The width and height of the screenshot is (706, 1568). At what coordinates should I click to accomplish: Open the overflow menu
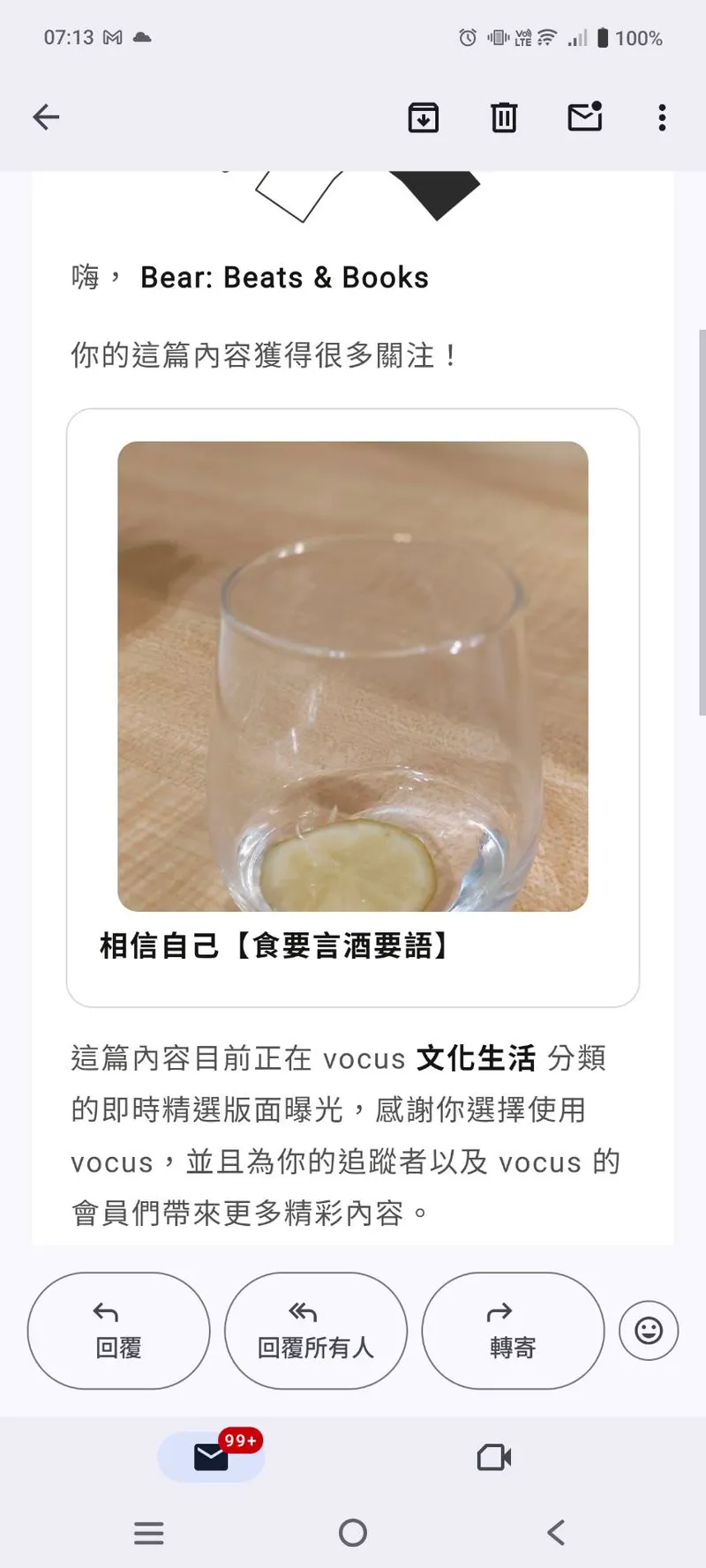click(x=662, y=117)
